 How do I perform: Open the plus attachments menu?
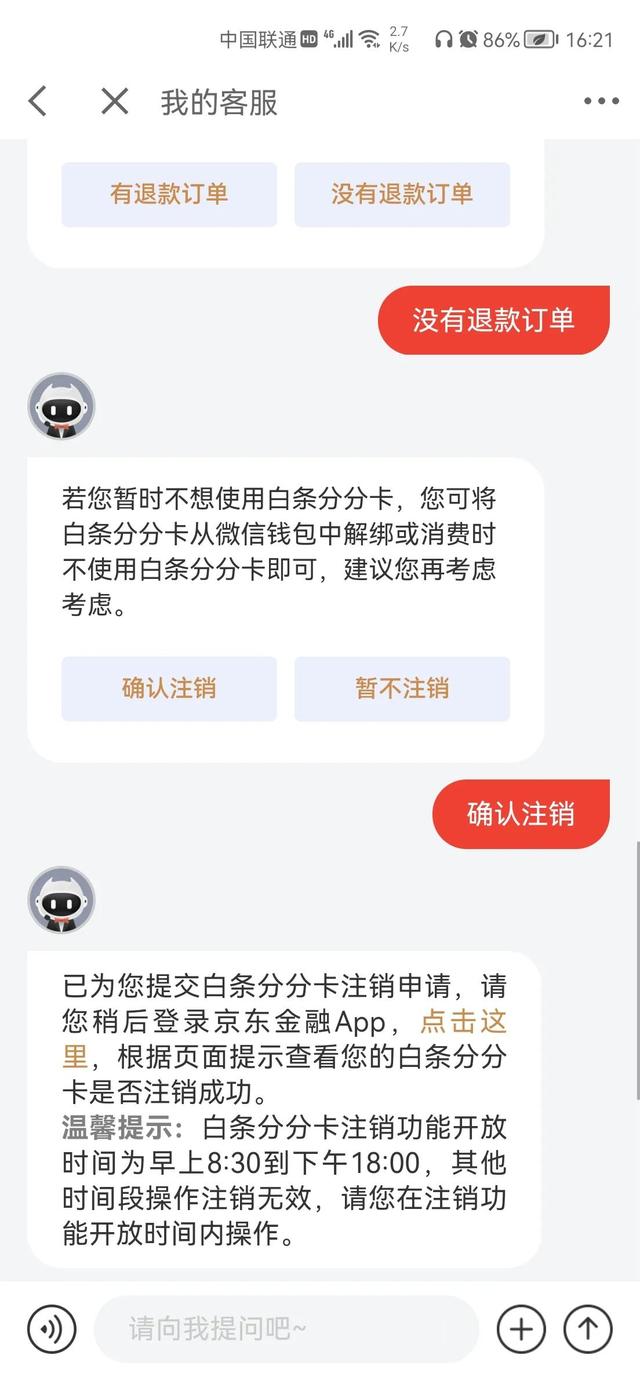point(521,1329)
